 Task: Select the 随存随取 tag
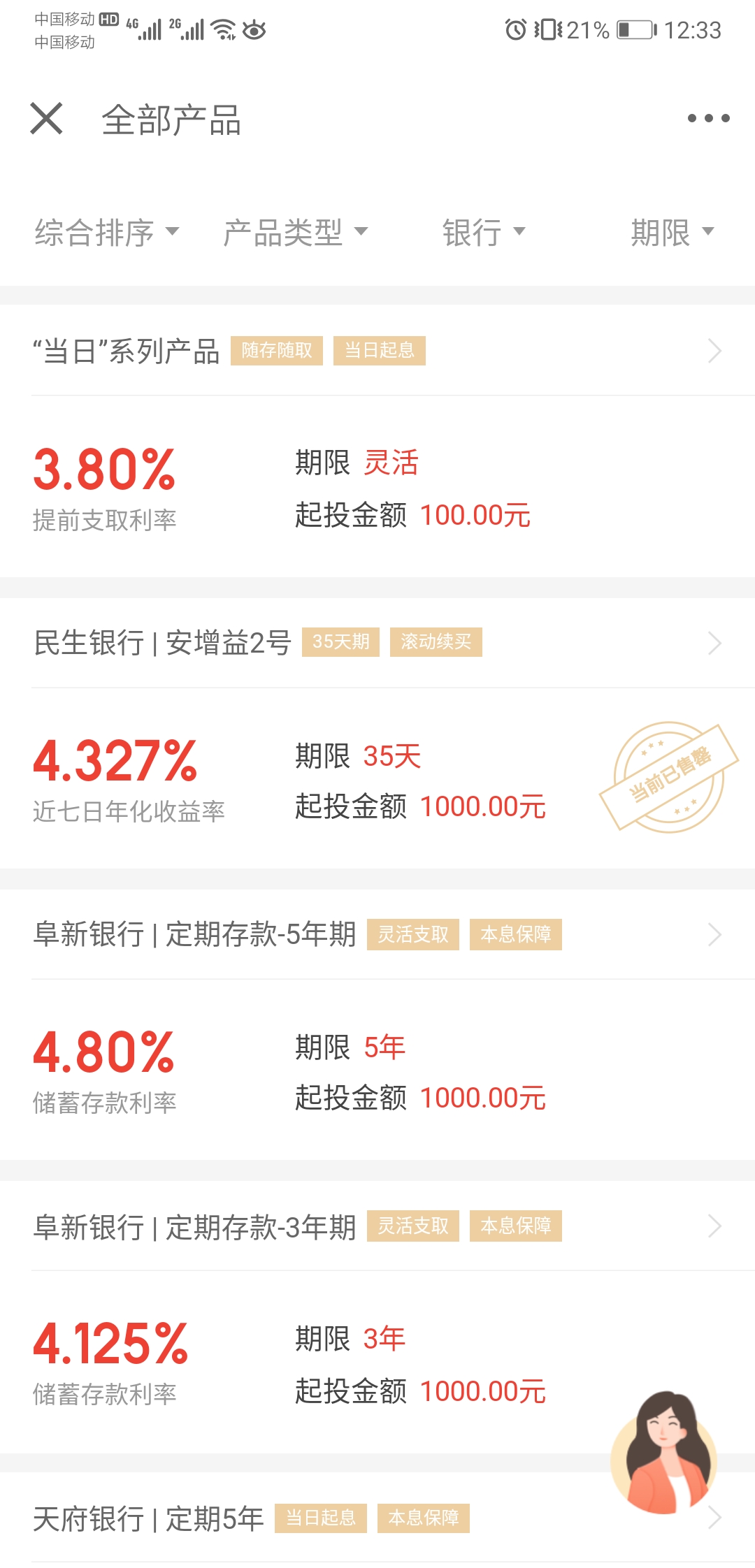277,351
